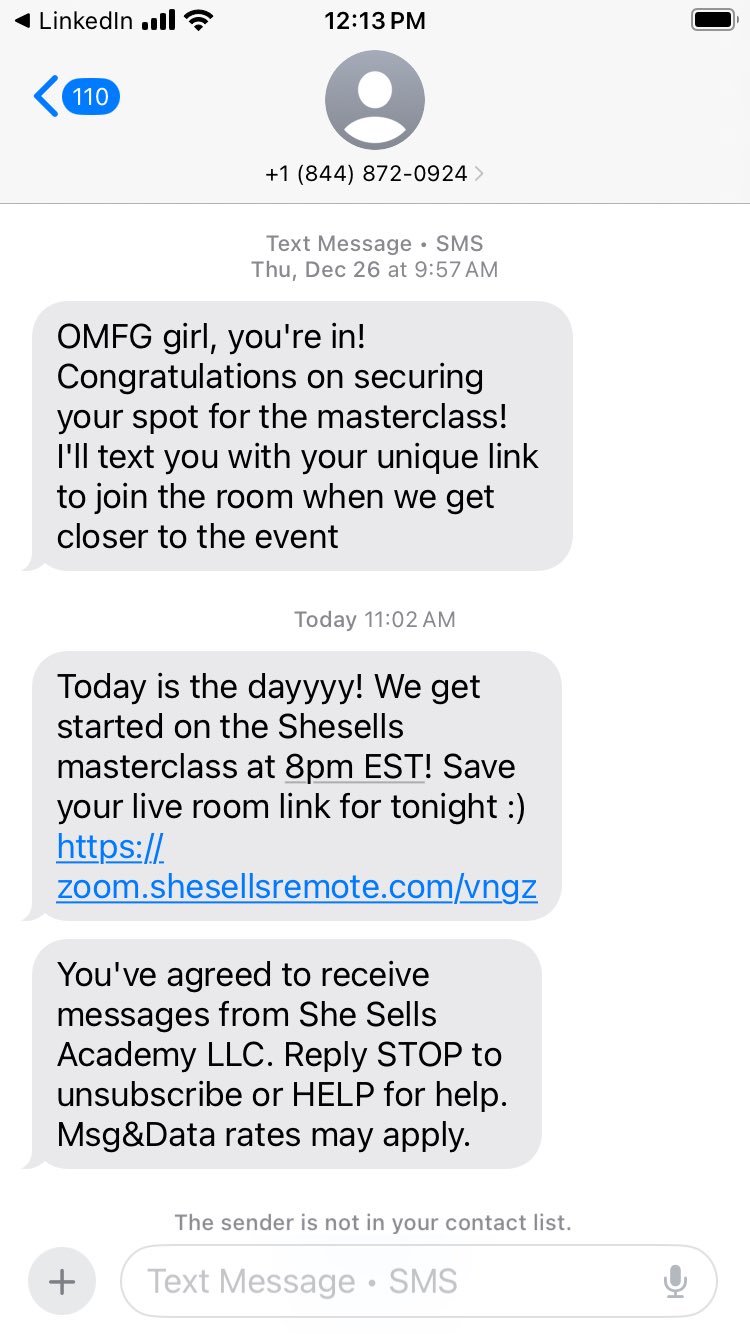
Task: Start dictation with the microphone icon
Action: [676, 1281]
